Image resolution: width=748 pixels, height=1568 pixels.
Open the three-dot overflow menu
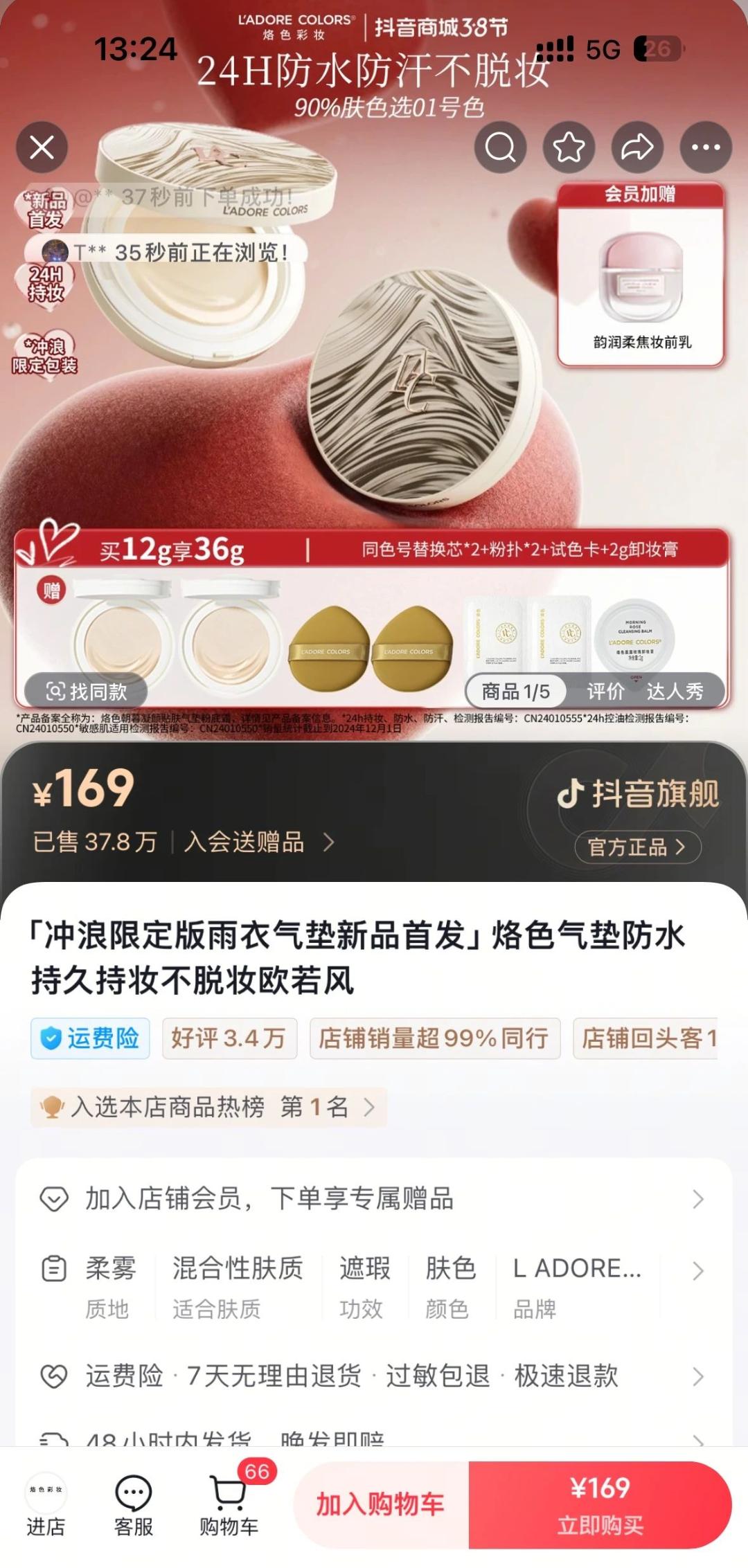[706, 147]
